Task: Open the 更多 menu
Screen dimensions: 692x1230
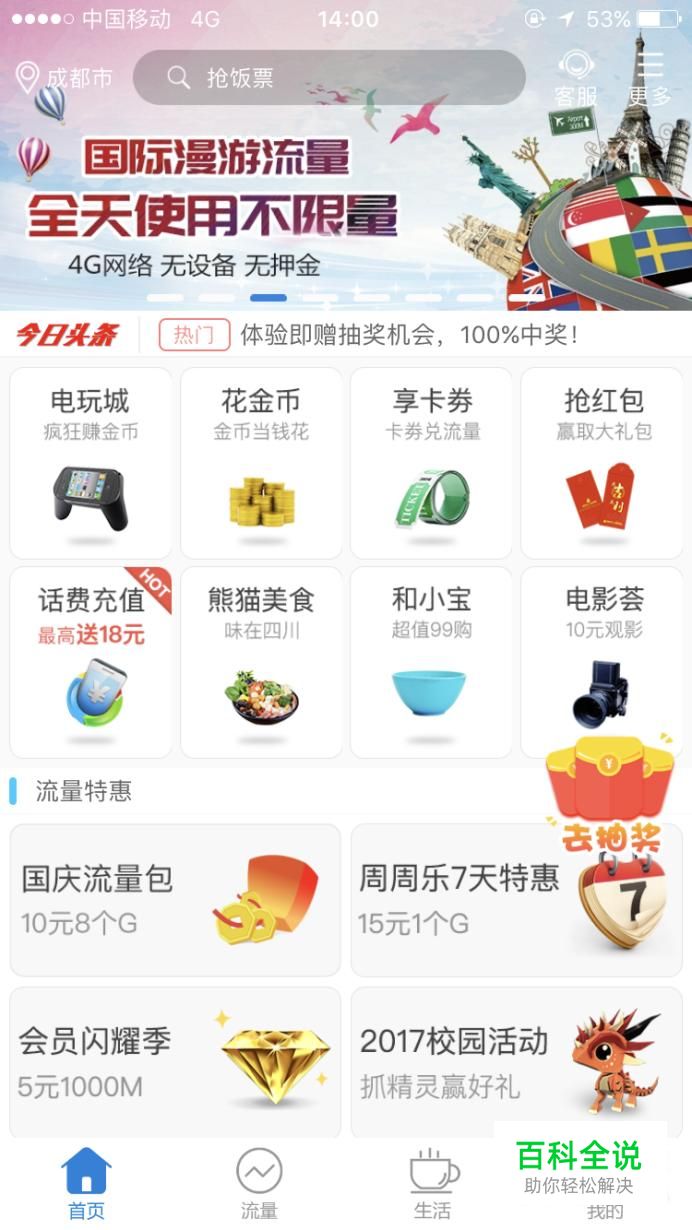Action: [650, 79]
